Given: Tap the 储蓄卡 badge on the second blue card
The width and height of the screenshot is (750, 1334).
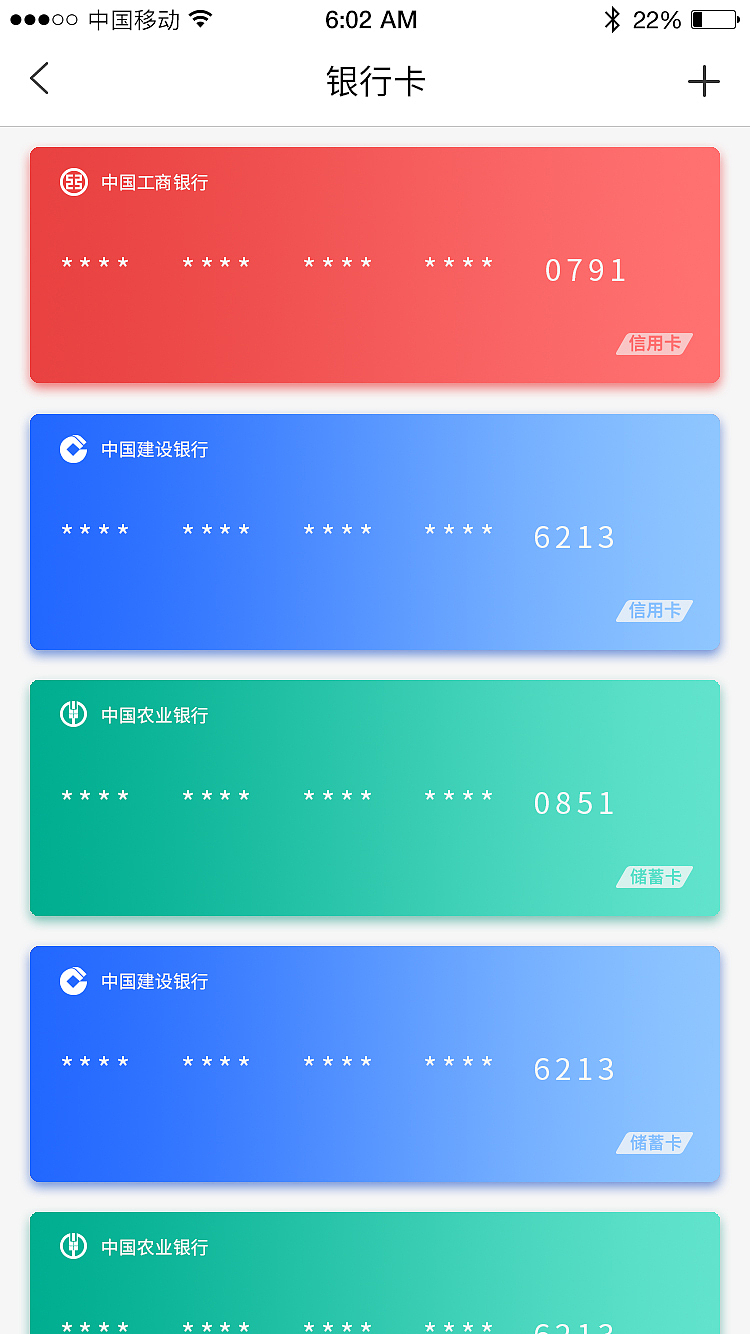Looking at the screenshot, I should (x=654, y=1142).
